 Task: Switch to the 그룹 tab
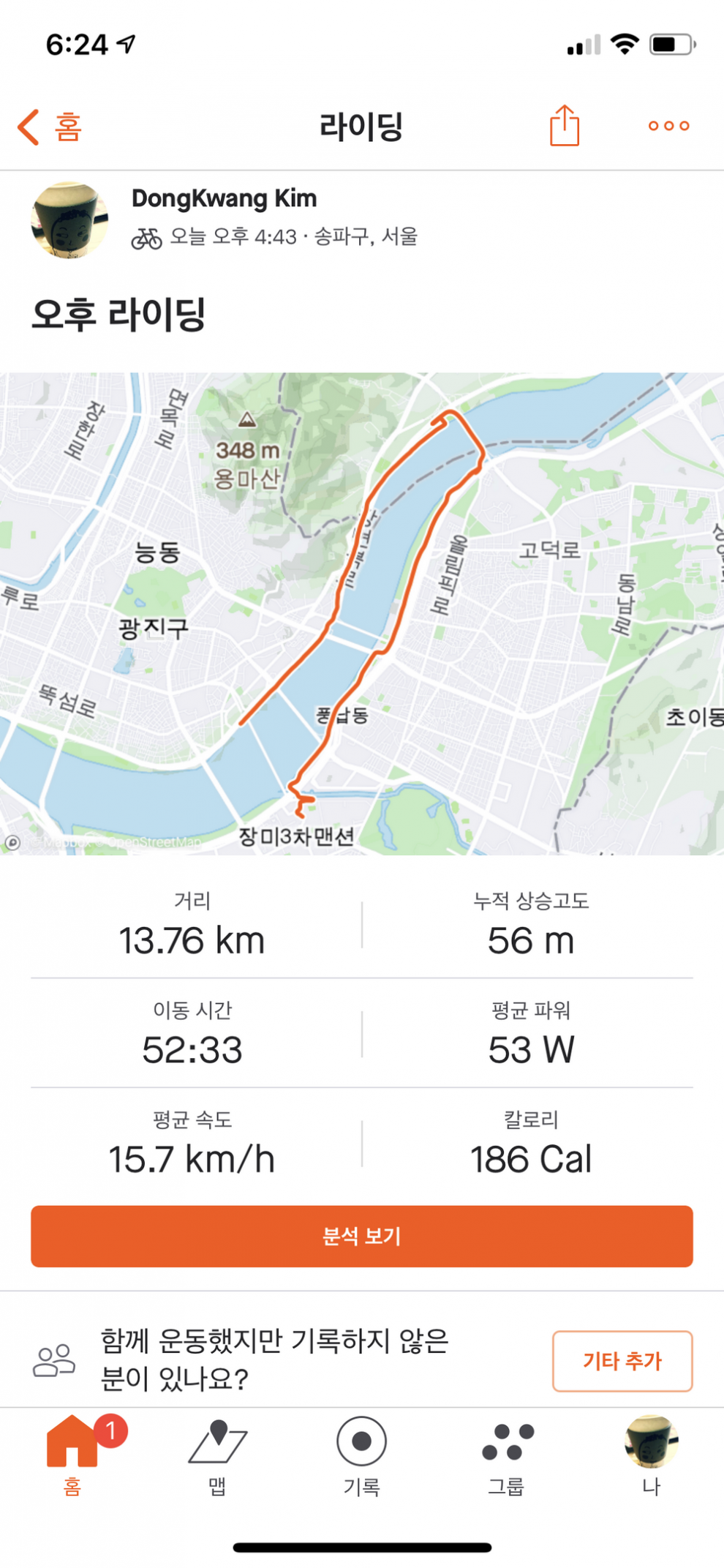tap(506, 1454)
